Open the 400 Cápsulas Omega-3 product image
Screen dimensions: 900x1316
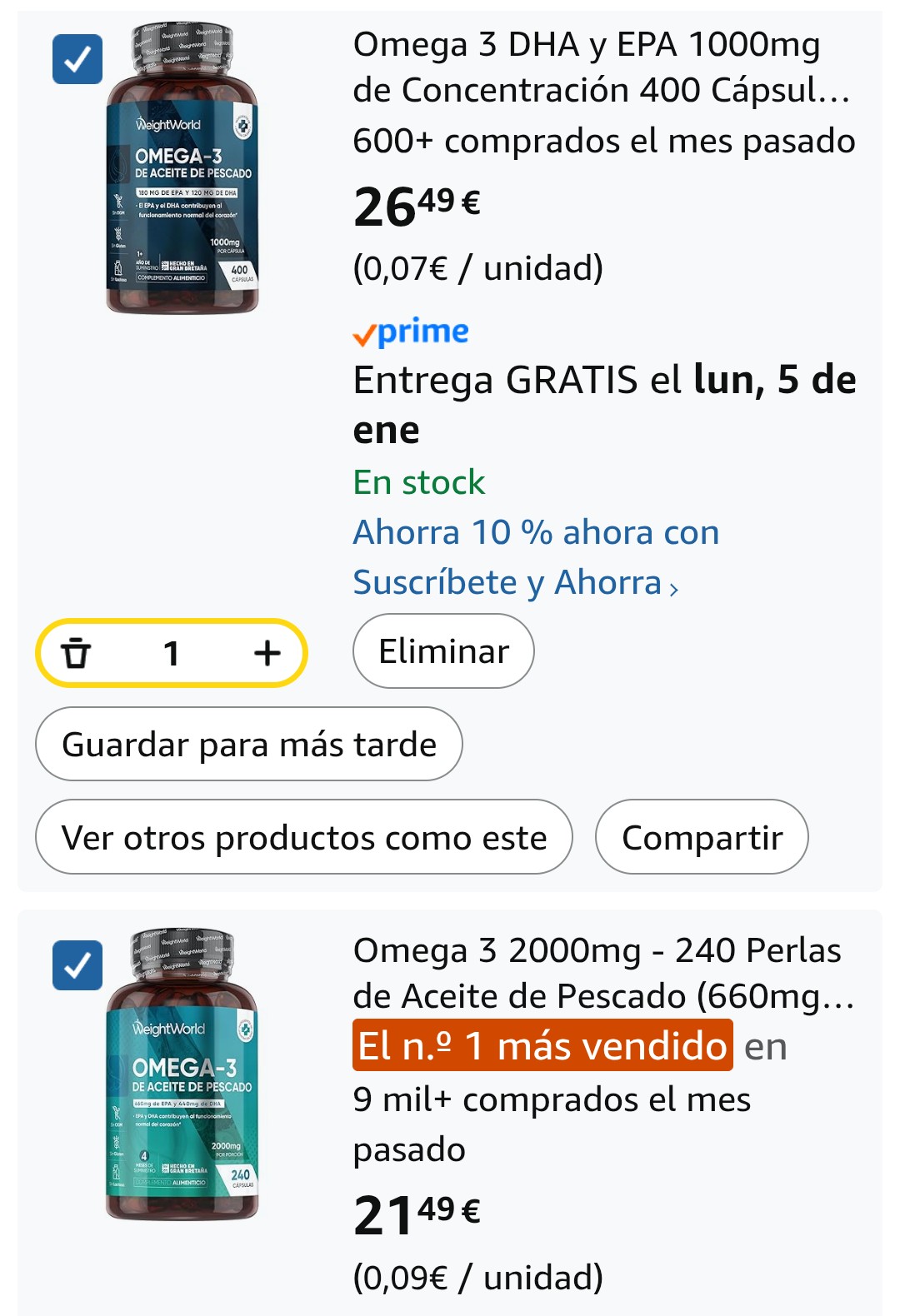coord(182,169)
